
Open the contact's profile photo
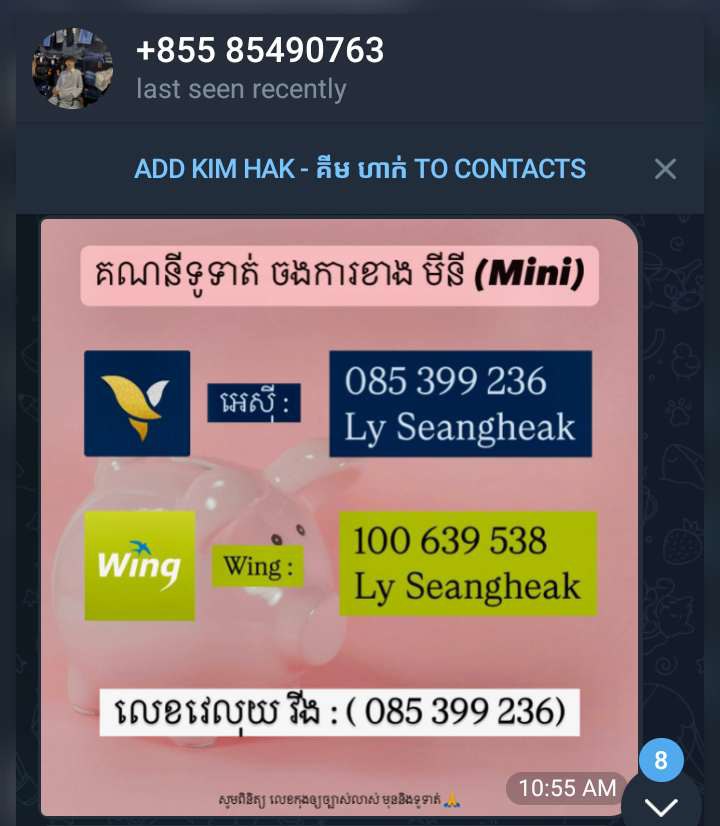click(72, 68)
